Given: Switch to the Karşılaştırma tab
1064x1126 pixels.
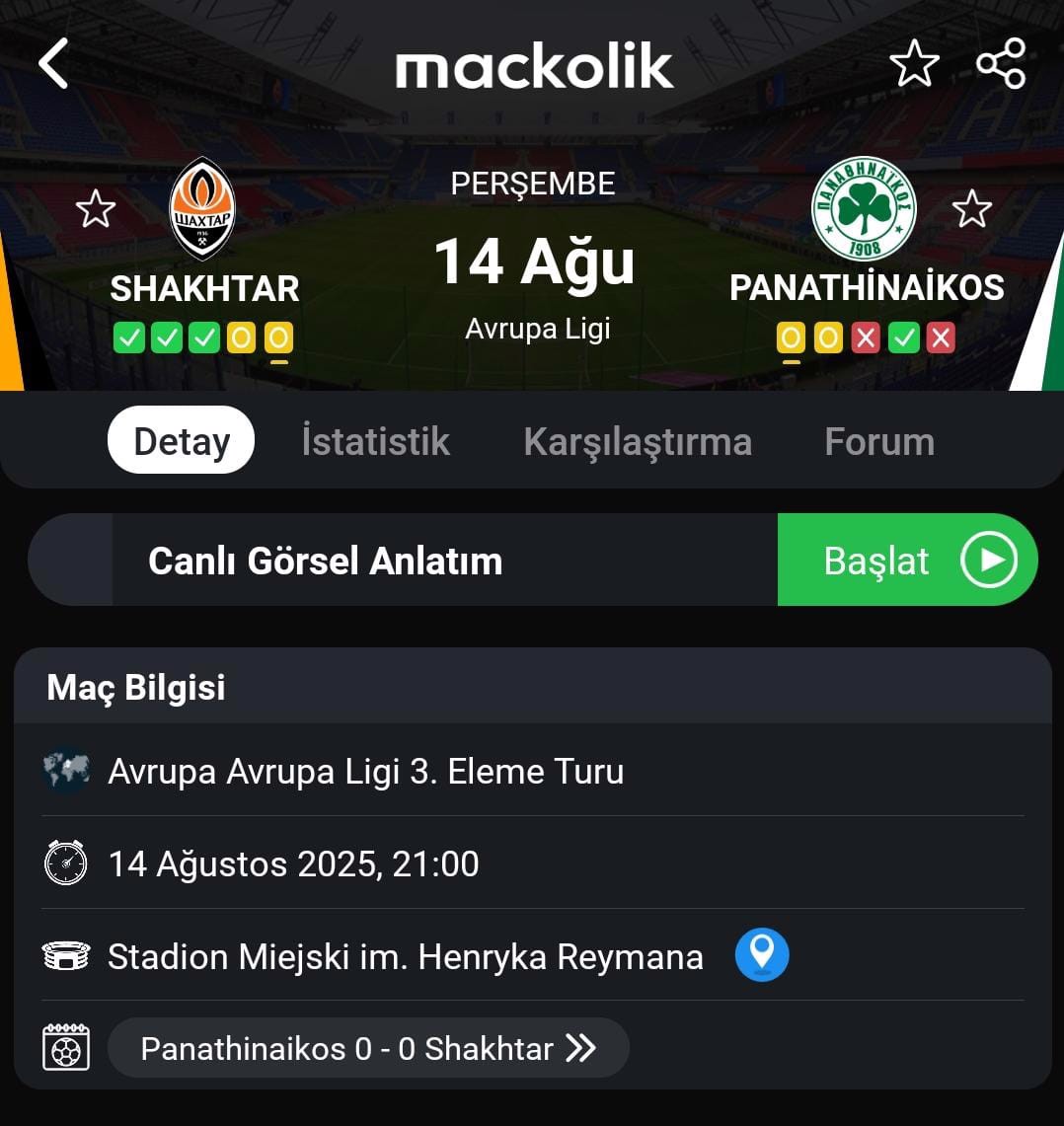Looking at the screenshot, I should 638,441.
